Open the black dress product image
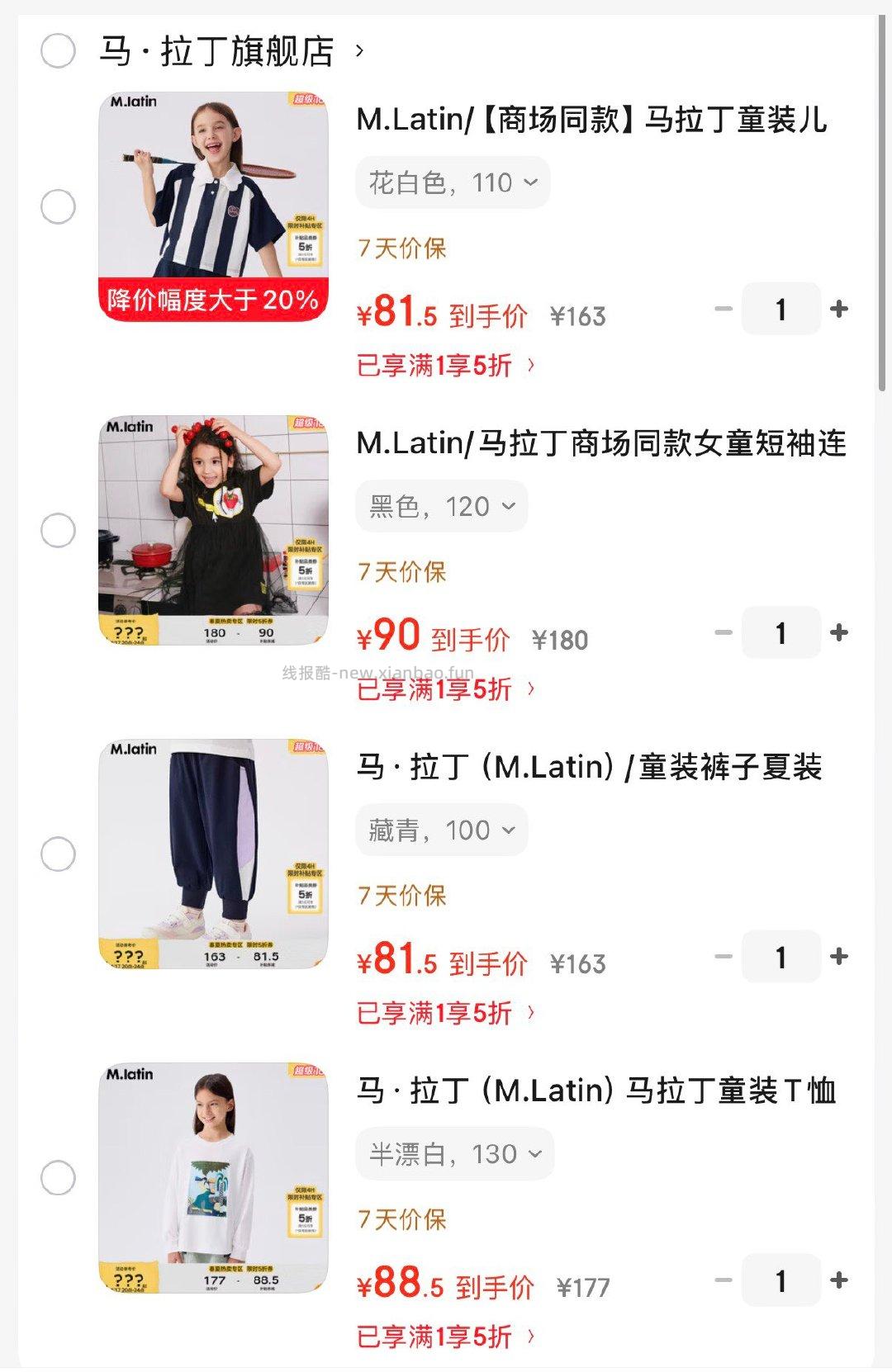Viewport: 892px width, 1372px height. pos(213,530)
